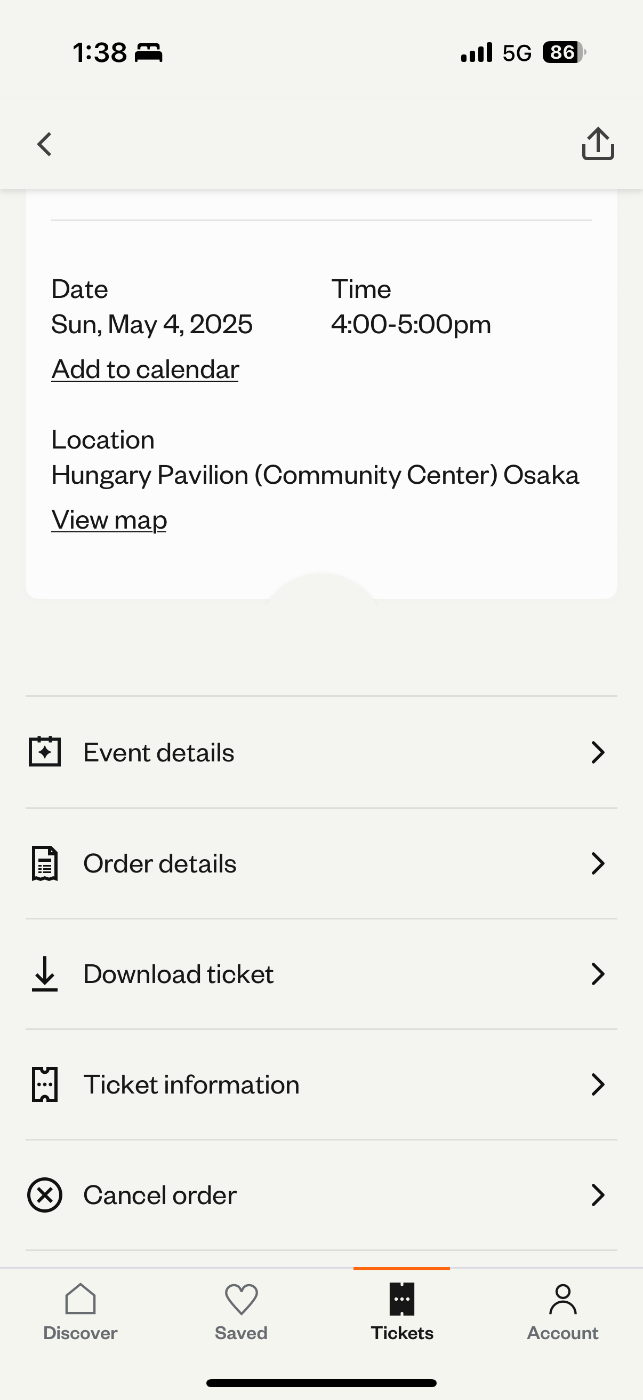Viewport: 643px width, 1400px height.
Task: Share this ticket
Action: click(x=597, y=144)
